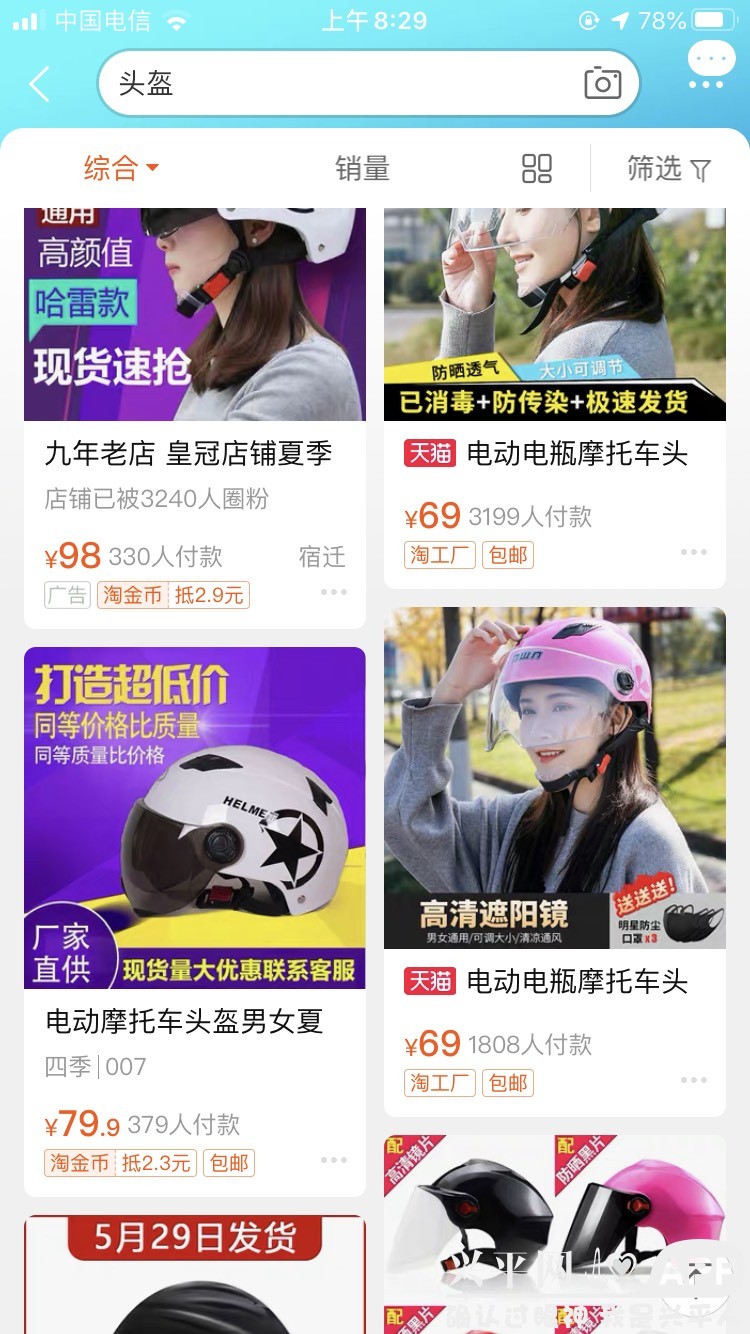Jump back to the top of results
Screen dimensions: 750x1334
coord(696,1274)
